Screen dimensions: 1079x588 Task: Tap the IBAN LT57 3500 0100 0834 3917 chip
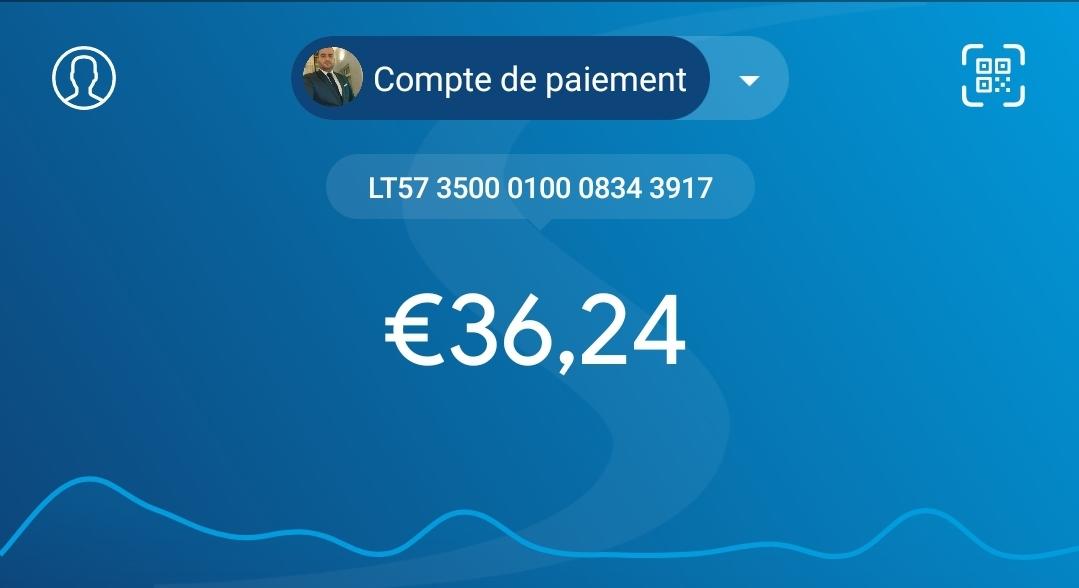click(540, 187)
